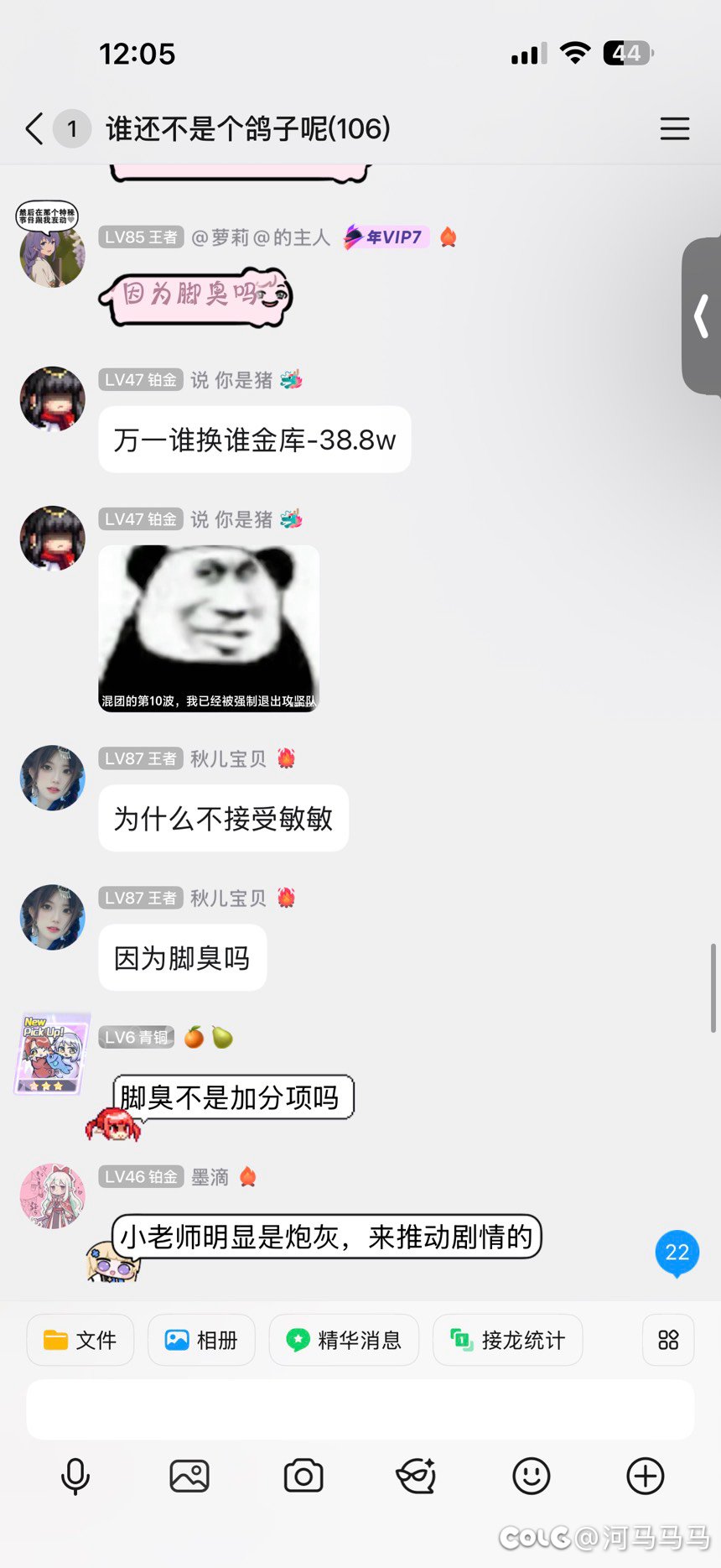Tap the plus icon for more attachments
The width and height of the screenshot is (721, 1568).
[643, 1477]
